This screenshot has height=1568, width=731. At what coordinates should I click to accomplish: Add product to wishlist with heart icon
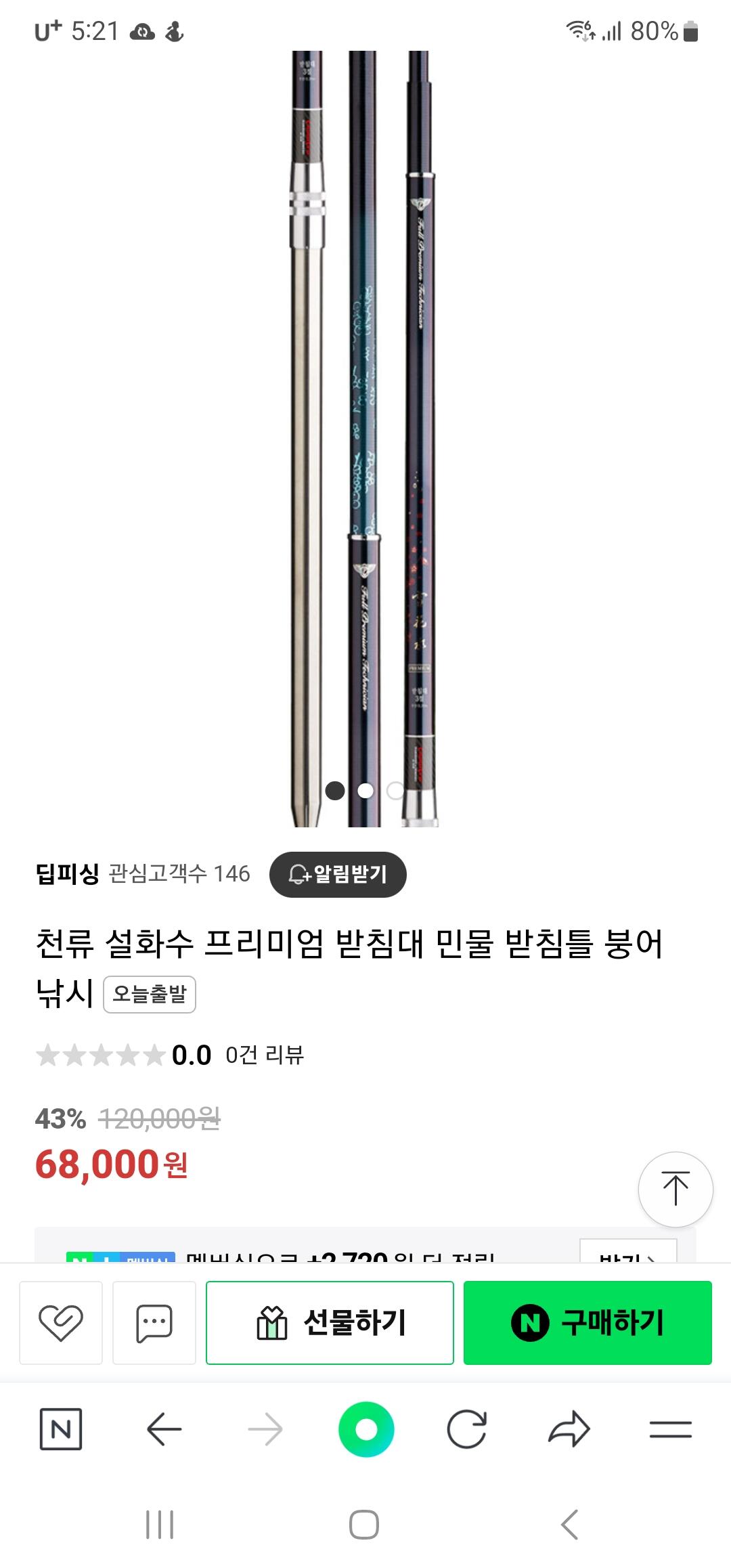(x=61, y=1322)
